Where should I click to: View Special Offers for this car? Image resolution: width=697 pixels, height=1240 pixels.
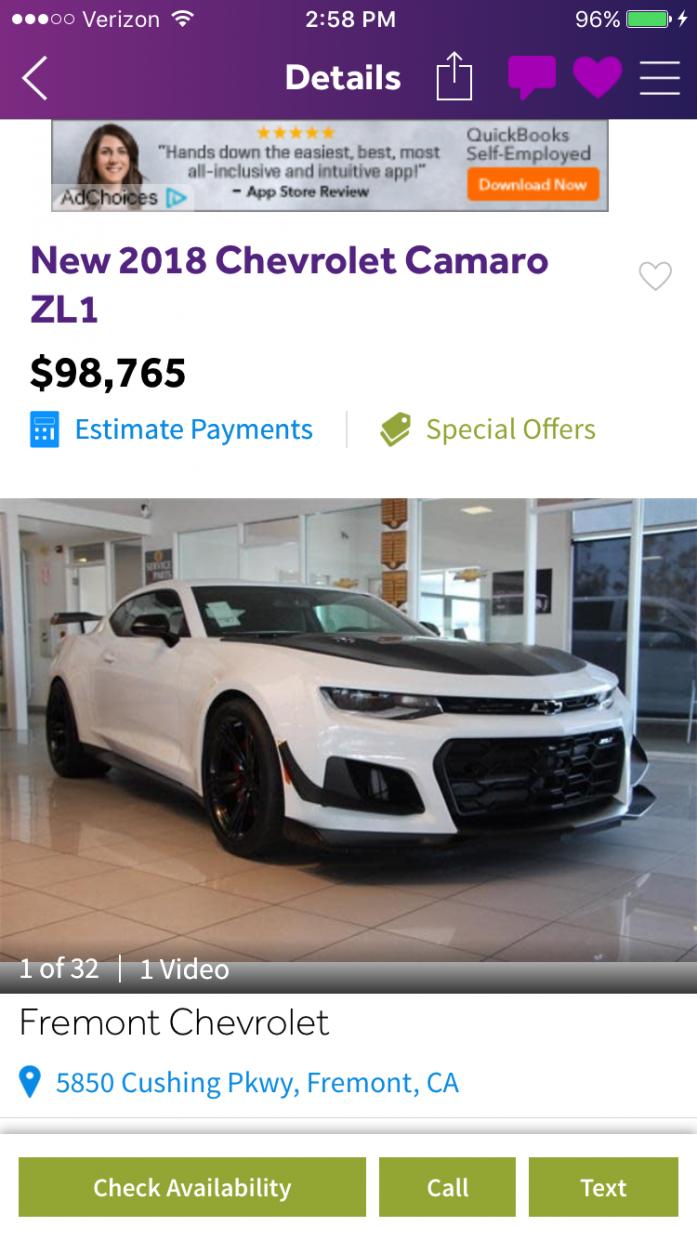coord(488,430)
